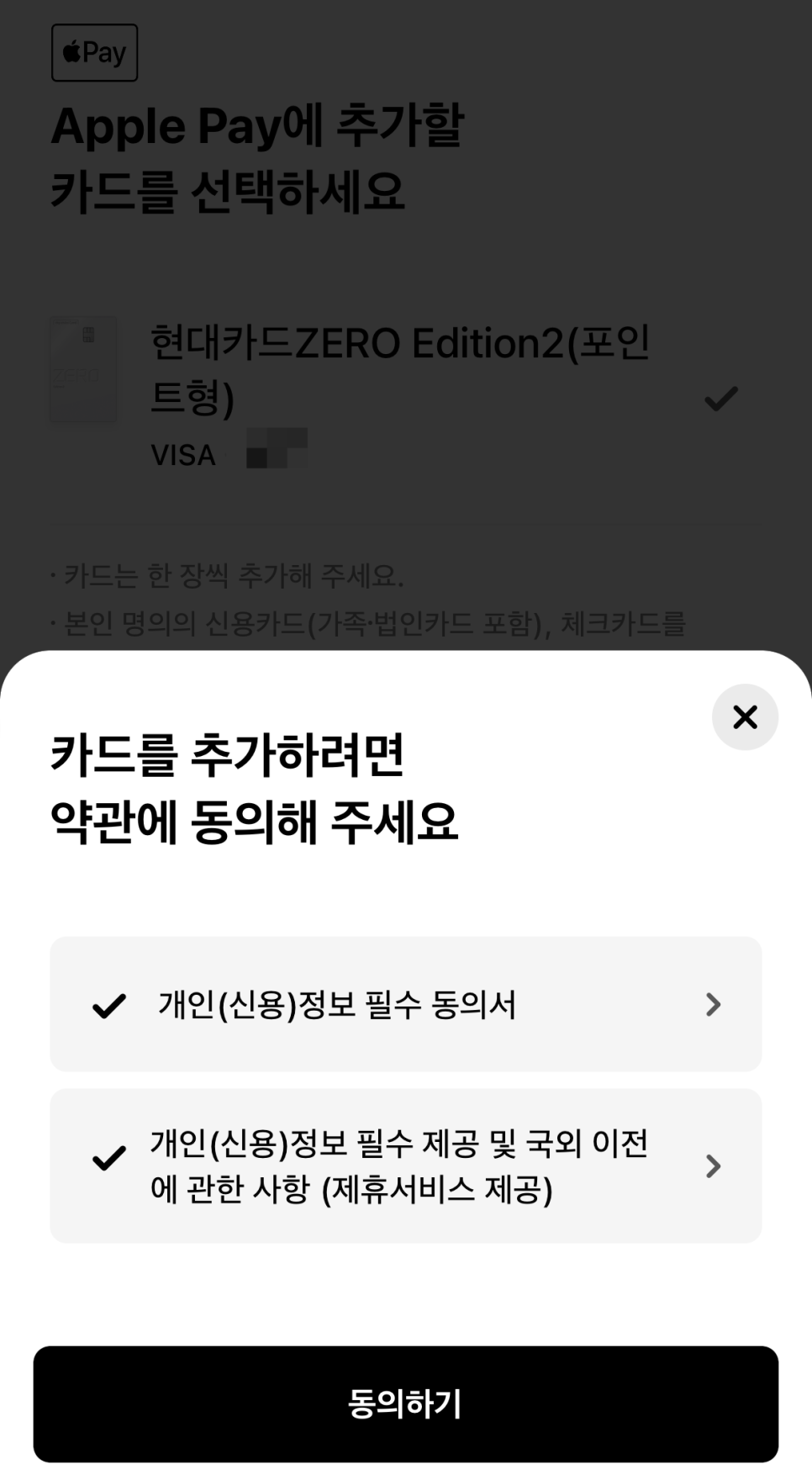
Task: Open 개인(신용)정보 필수 동의서 details chevron
Action: 714,1004
